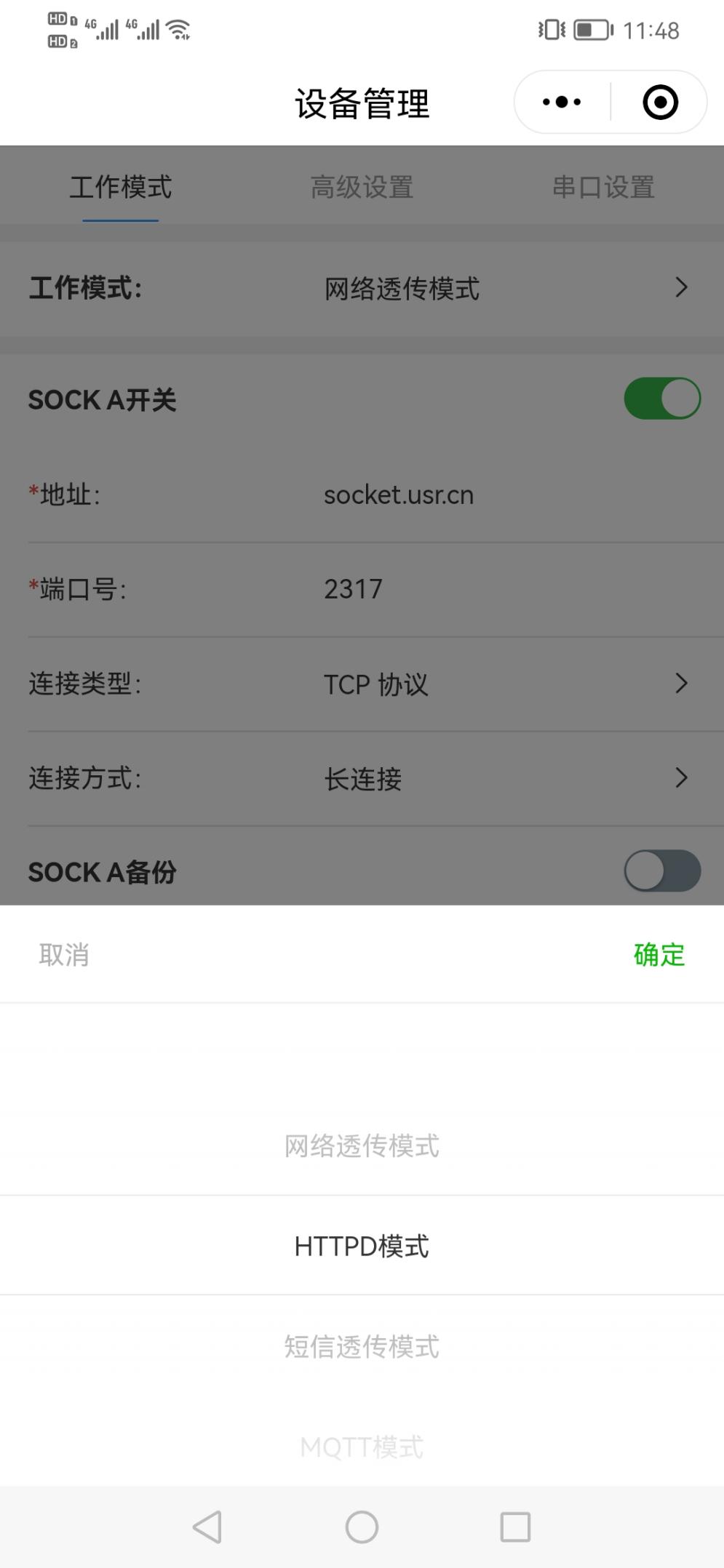Select 网络透传模式 in the picker
Viewport: 724px width, 1568px height.
(362, 1146)
